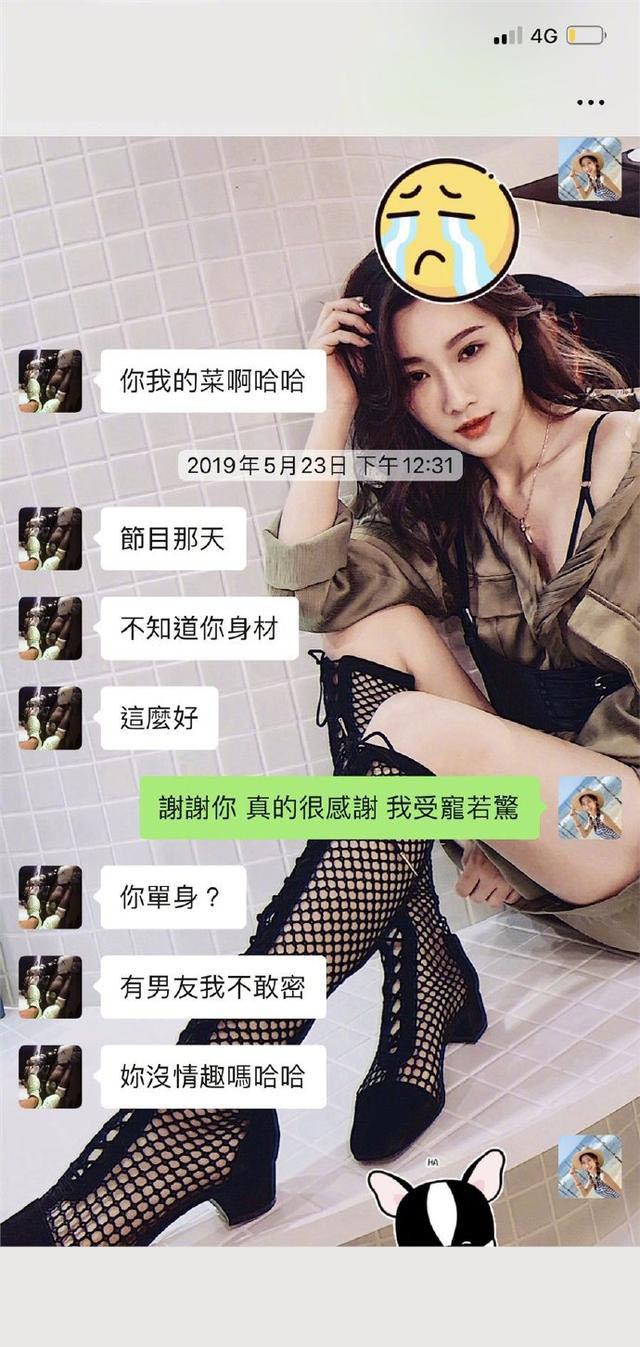Open my avatar beside 謝謝你 message

589,807
